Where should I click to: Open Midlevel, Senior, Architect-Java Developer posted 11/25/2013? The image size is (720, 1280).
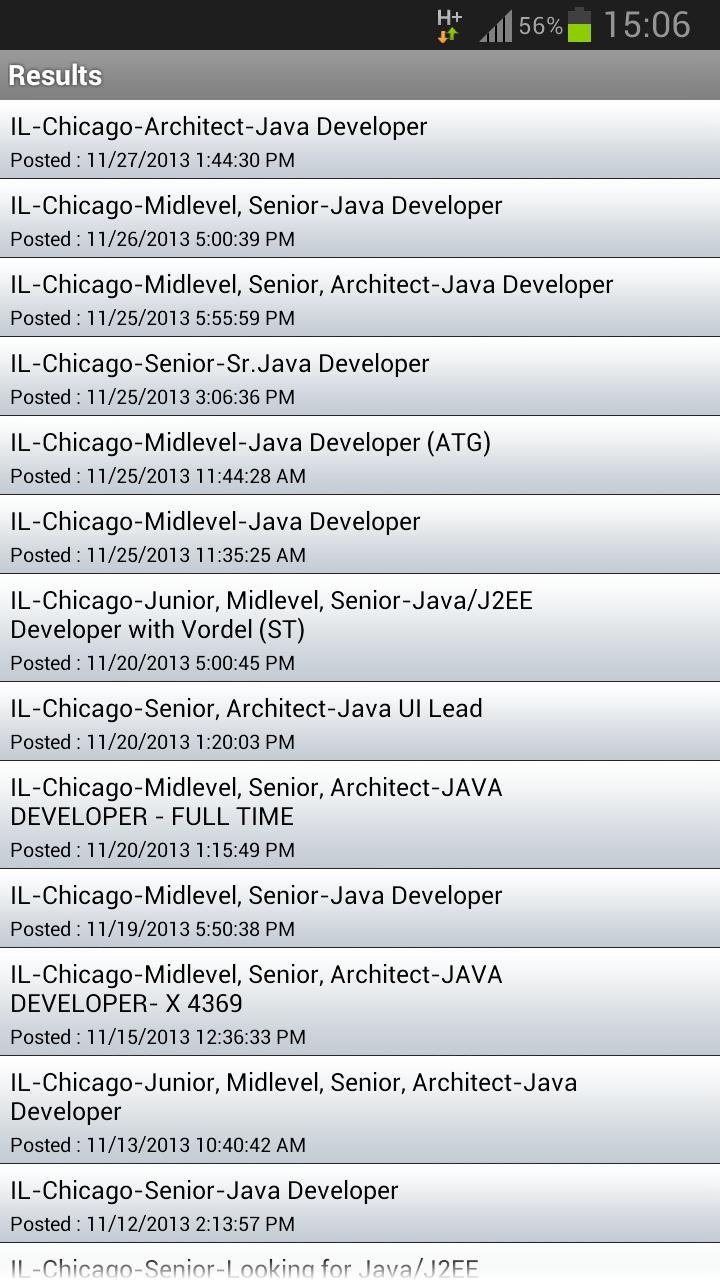pyautogui.click(x=360, y=298)
